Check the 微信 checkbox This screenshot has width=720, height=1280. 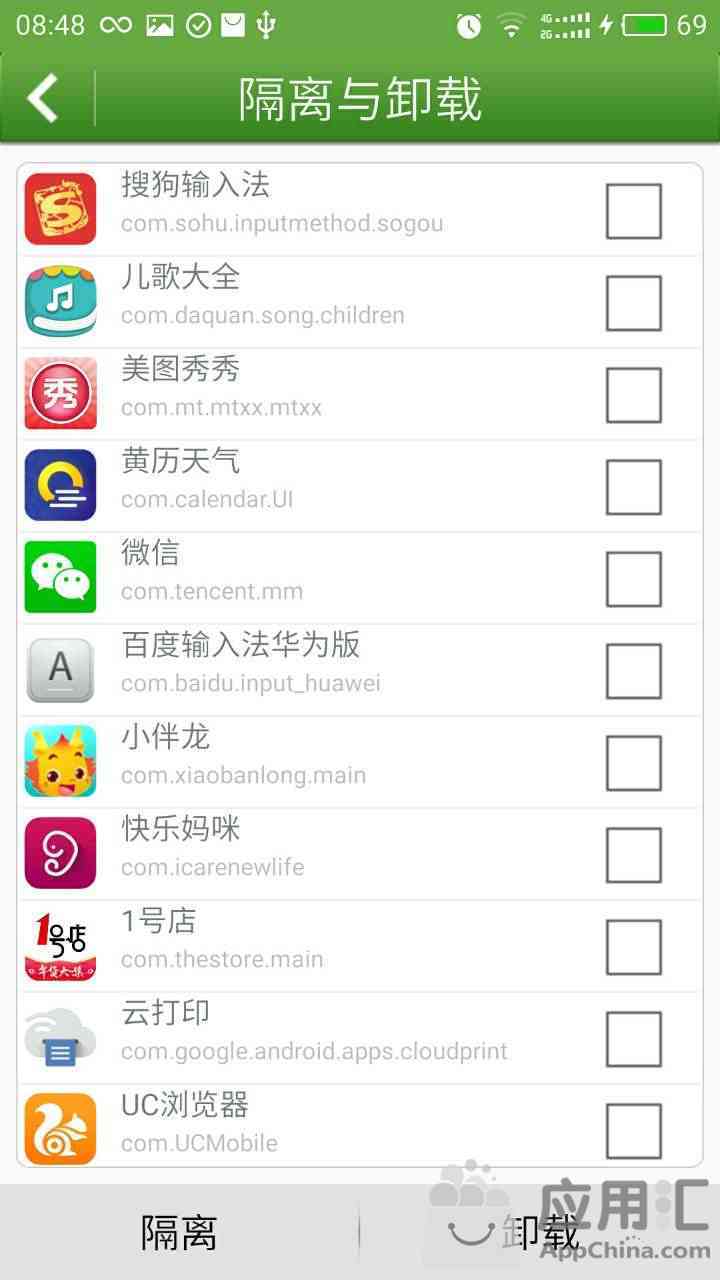(x=633, y=579)
